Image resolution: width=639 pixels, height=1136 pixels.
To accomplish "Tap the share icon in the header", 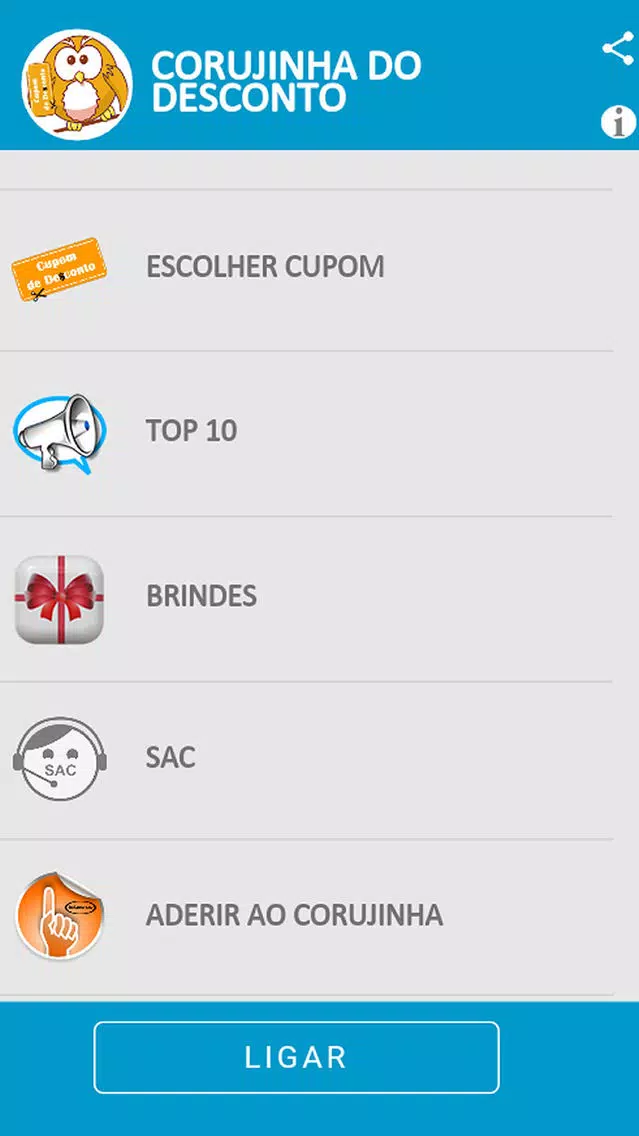I will tap(618, 49).
